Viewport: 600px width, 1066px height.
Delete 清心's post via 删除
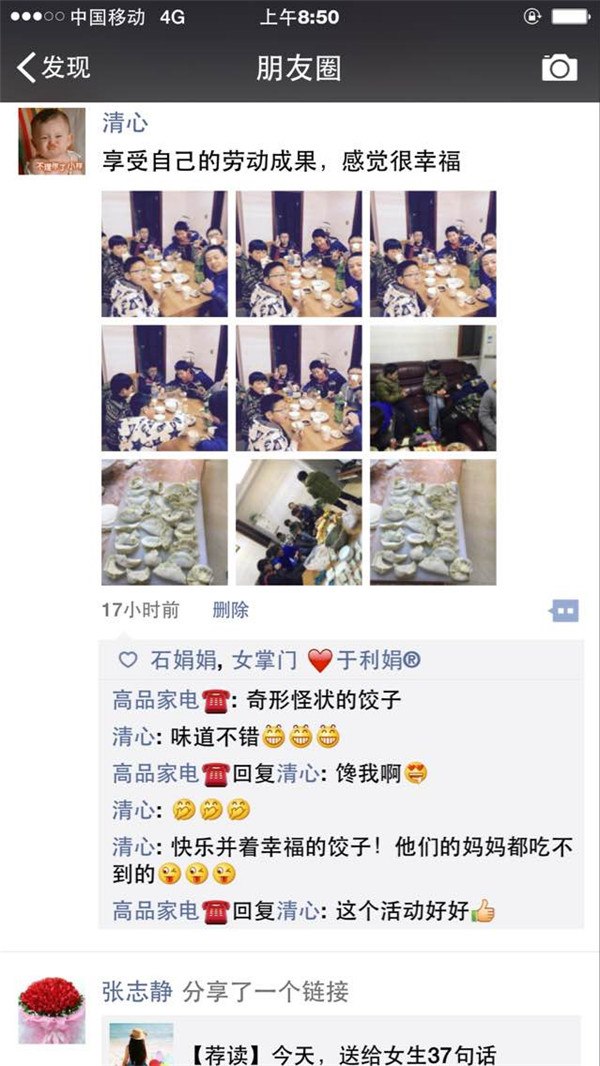point(231,610)
